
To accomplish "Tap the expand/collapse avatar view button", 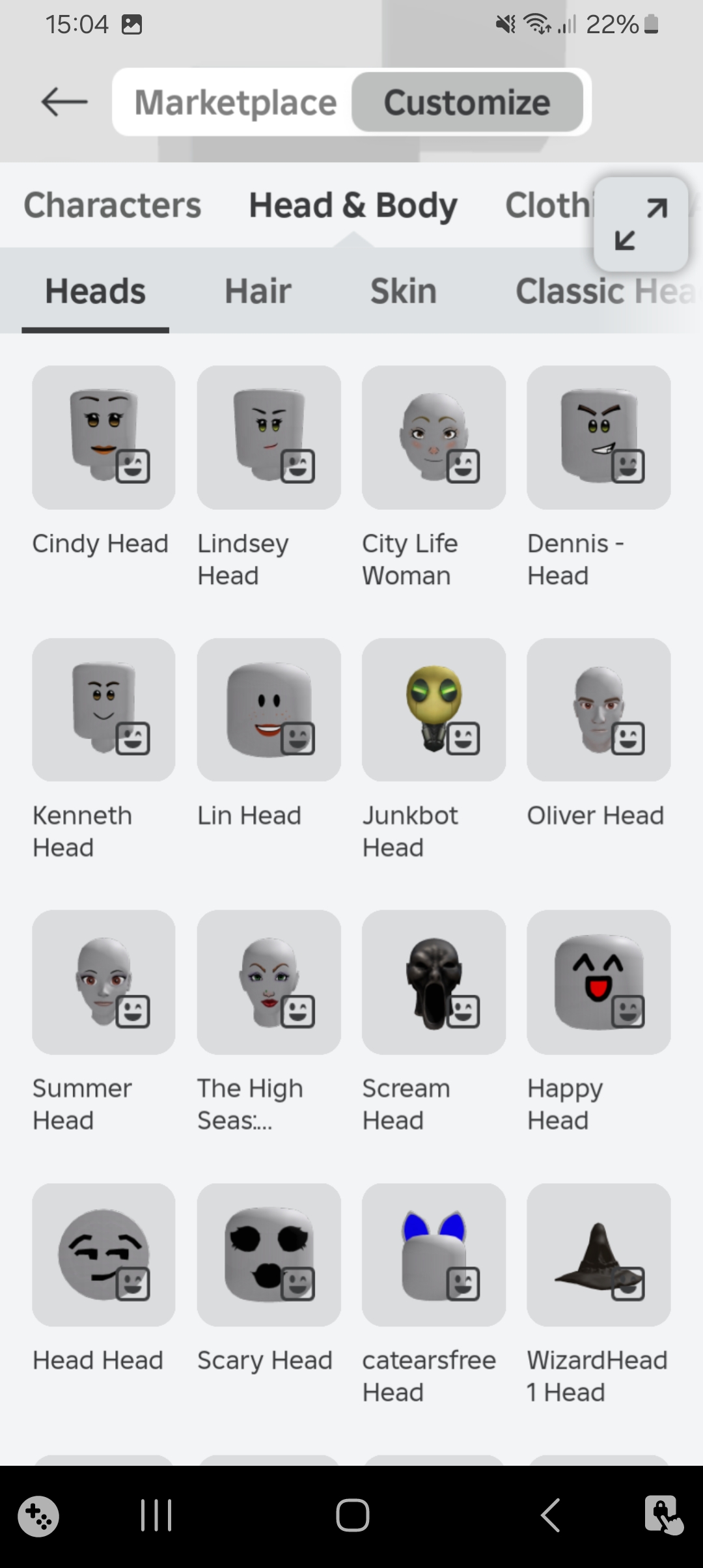I will click(x=641, y=224).
